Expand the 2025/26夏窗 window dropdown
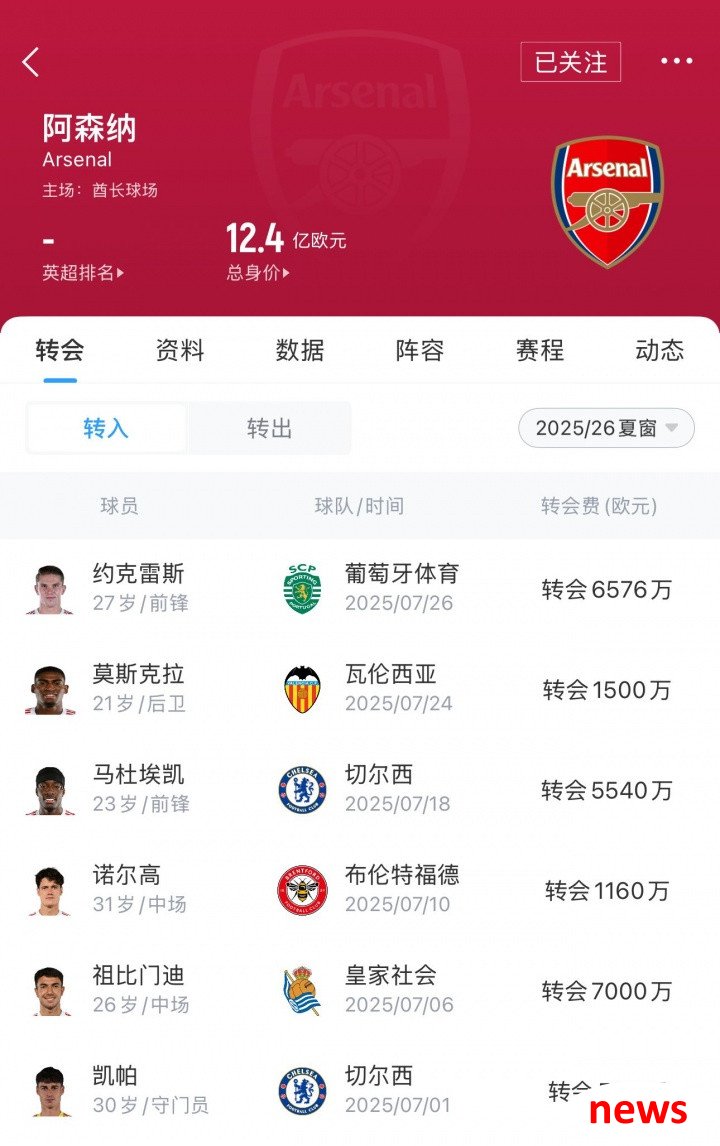The image size is (720, 1146). click(x=606, y=429)
